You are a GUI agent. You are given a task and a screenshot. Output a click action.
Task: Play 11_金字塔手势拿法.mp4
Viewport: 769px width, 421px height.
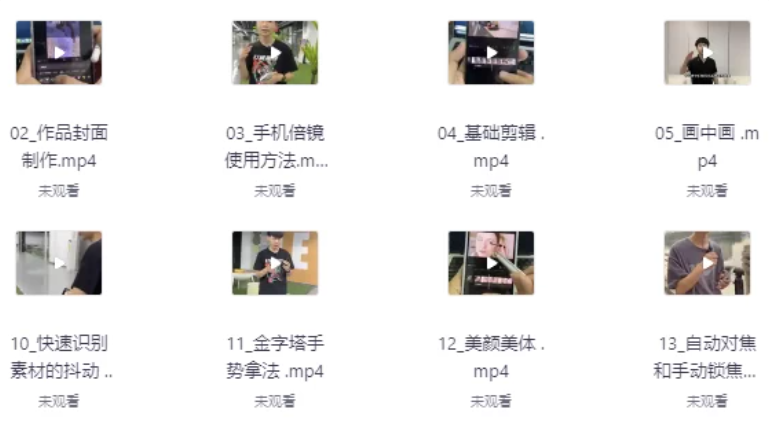point(275,263)
